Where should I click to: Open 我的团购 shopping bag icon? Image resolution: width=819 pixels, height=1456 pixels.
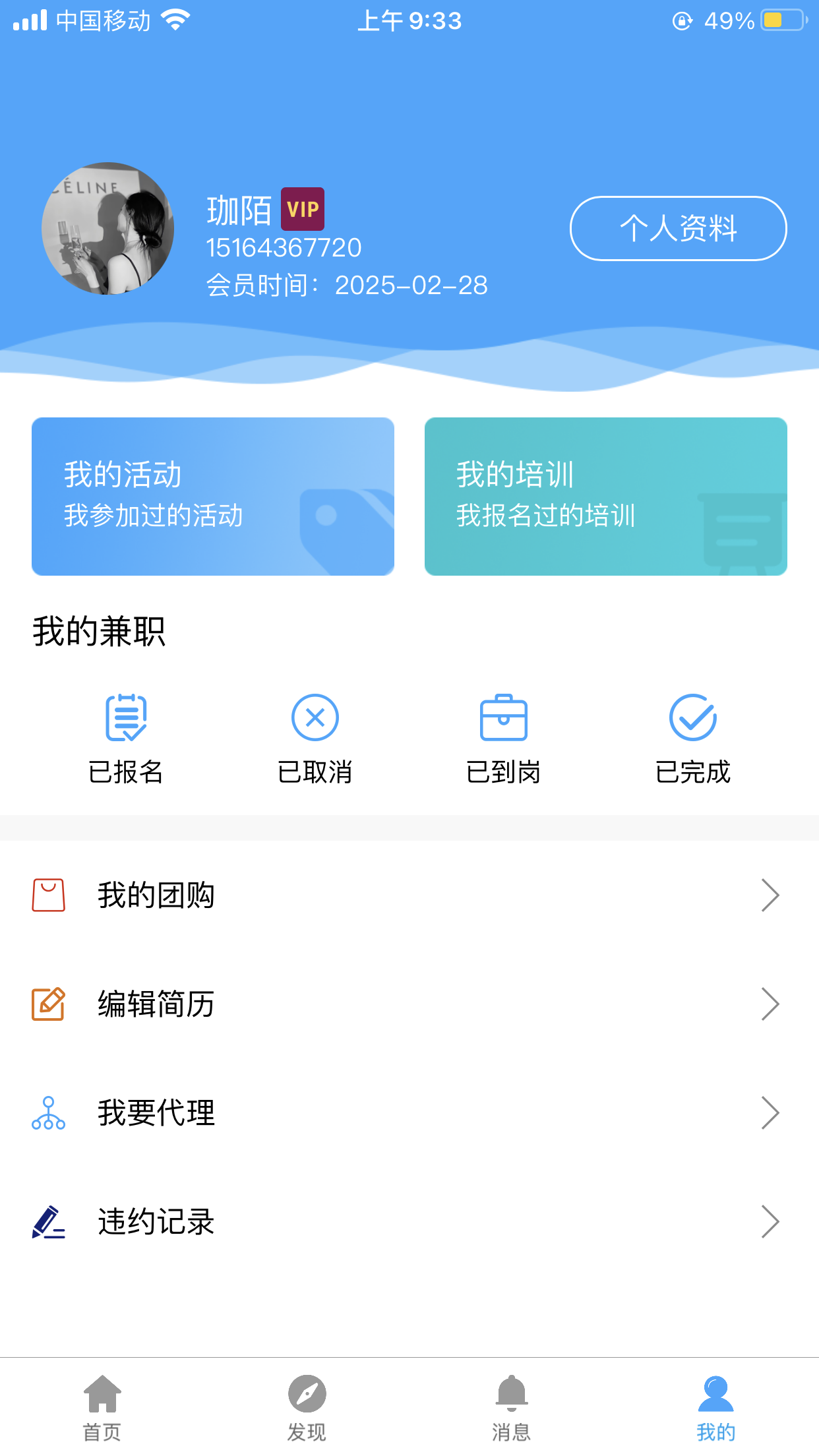47,895
